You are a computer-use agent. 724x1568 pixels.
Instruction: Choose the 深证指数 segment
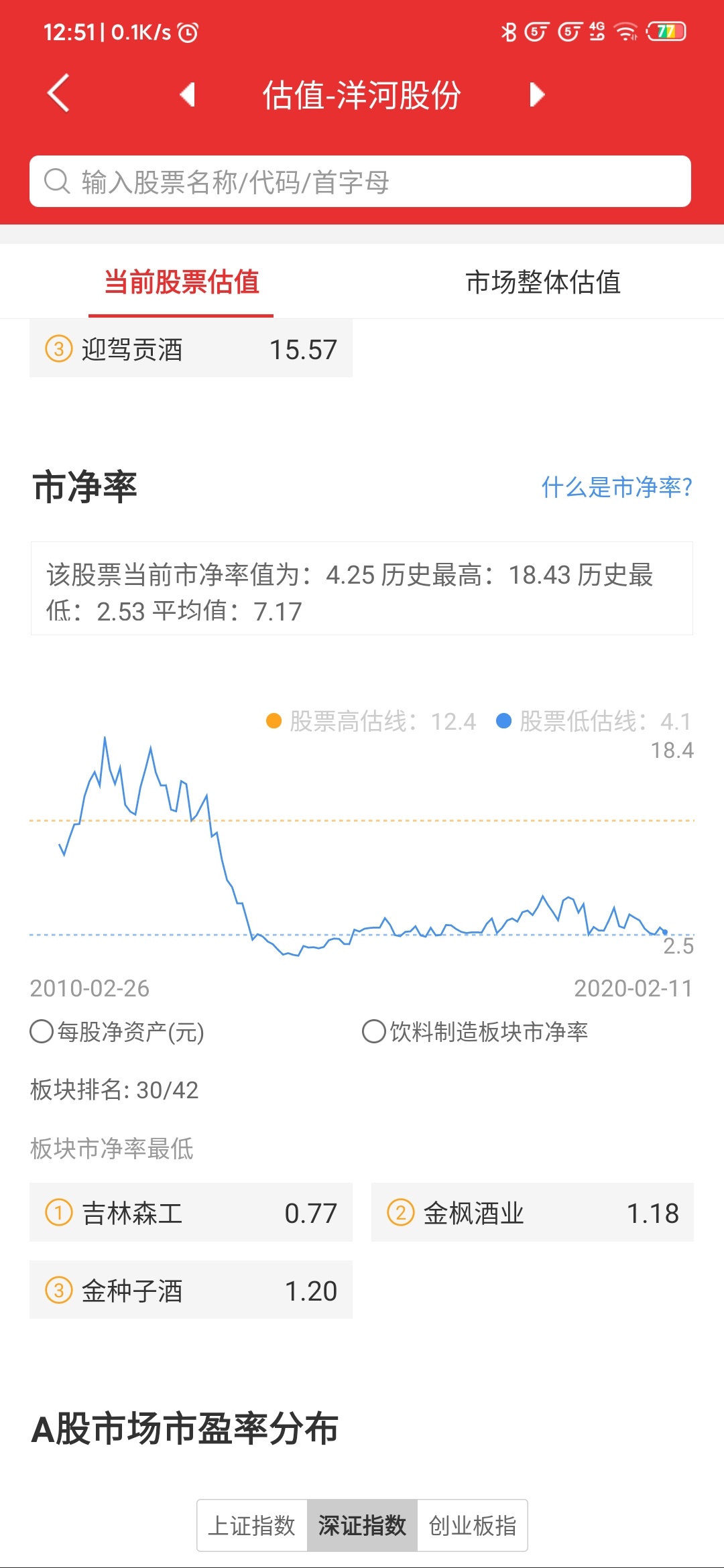click(x=362, y=1526)
